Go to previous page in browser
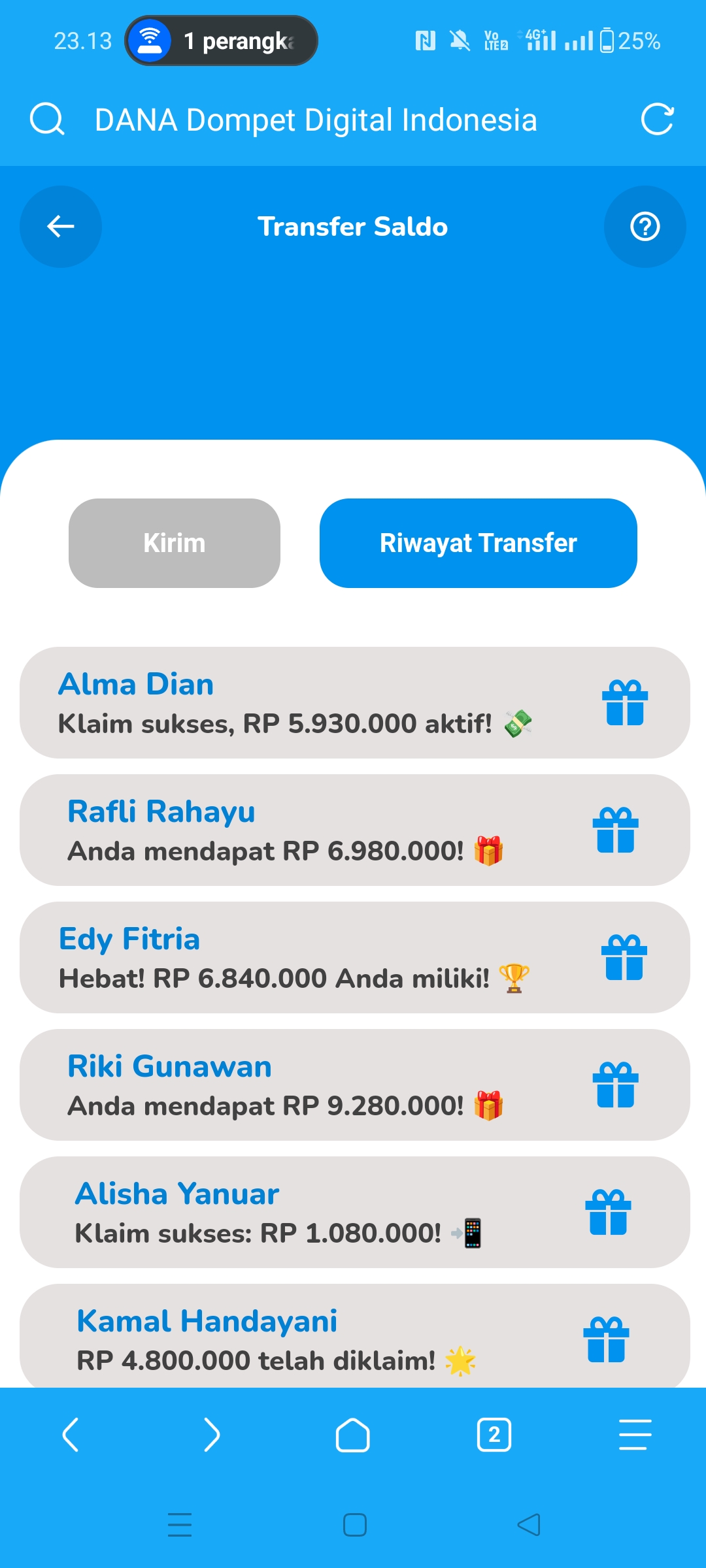This screenshot has height=1568, width=706. pos(71,1435)
